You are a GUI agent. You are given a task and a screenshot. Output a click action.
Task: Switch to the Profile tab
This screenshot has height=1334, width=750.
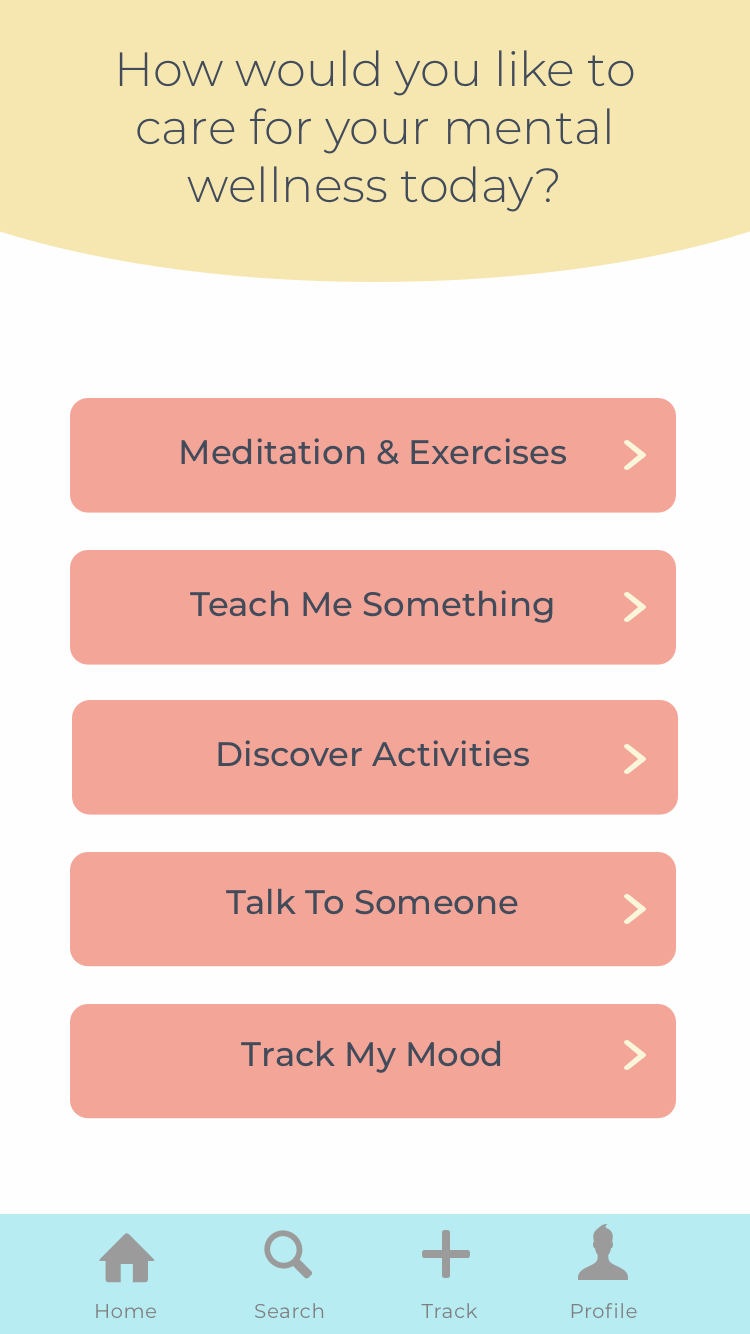click(x=603, y=1275)
